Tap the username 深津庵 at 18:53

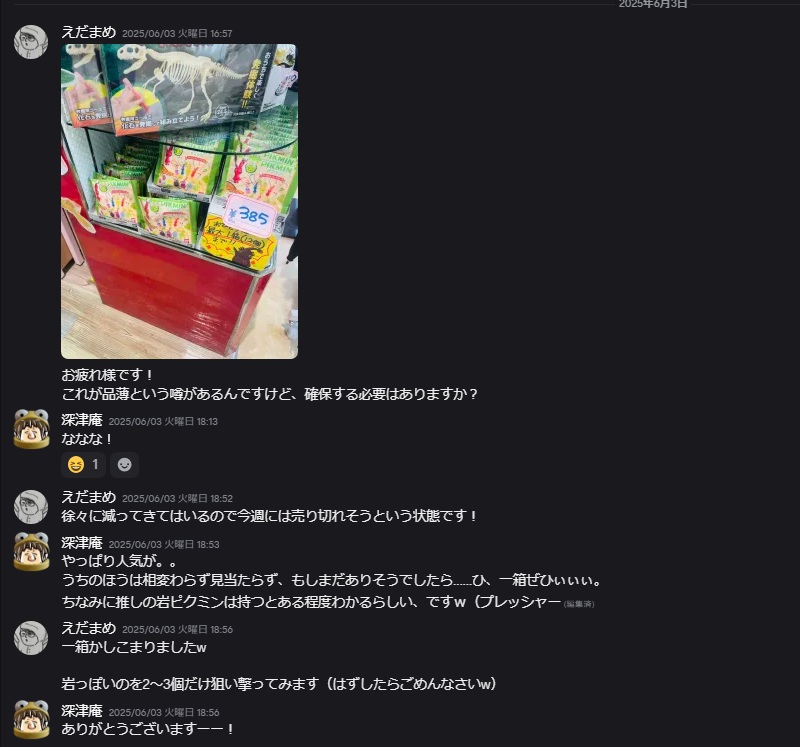pyautogui.click(x=82, y=542)
